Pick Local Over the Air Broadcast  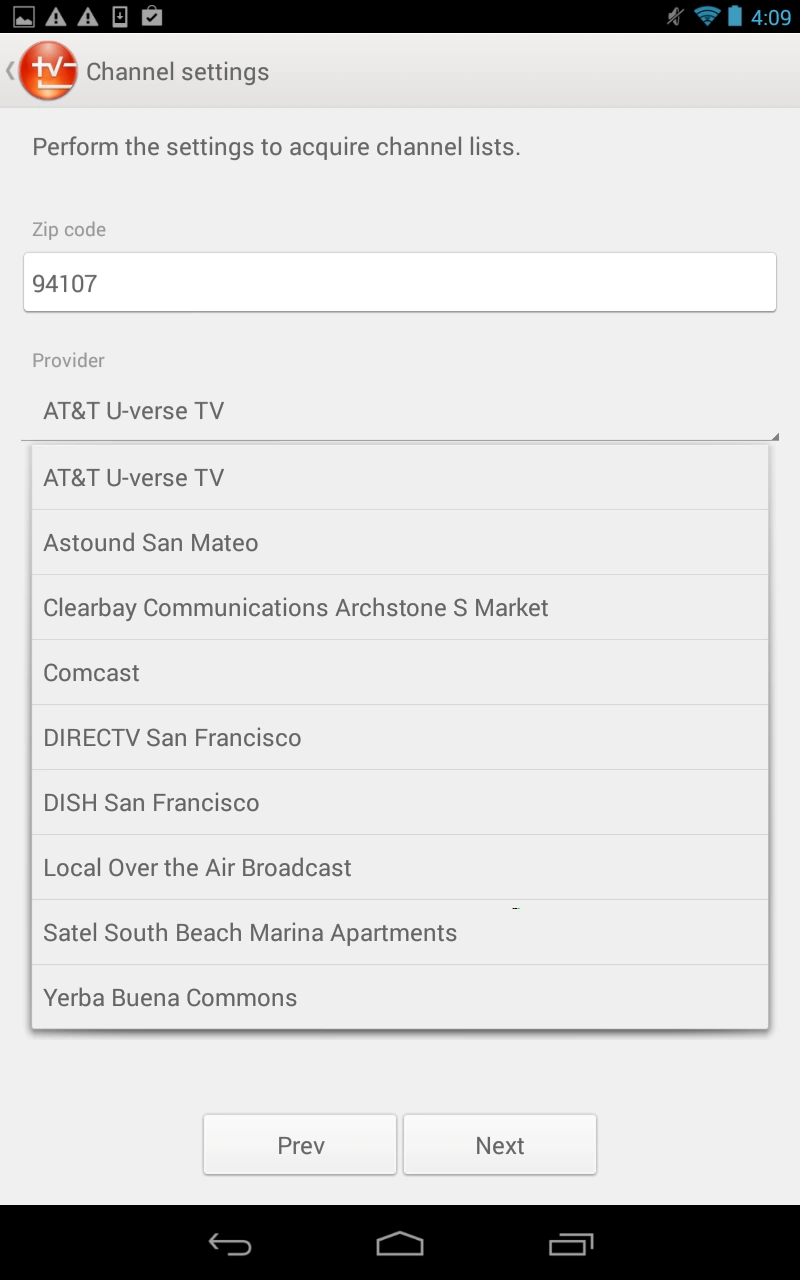400,868
